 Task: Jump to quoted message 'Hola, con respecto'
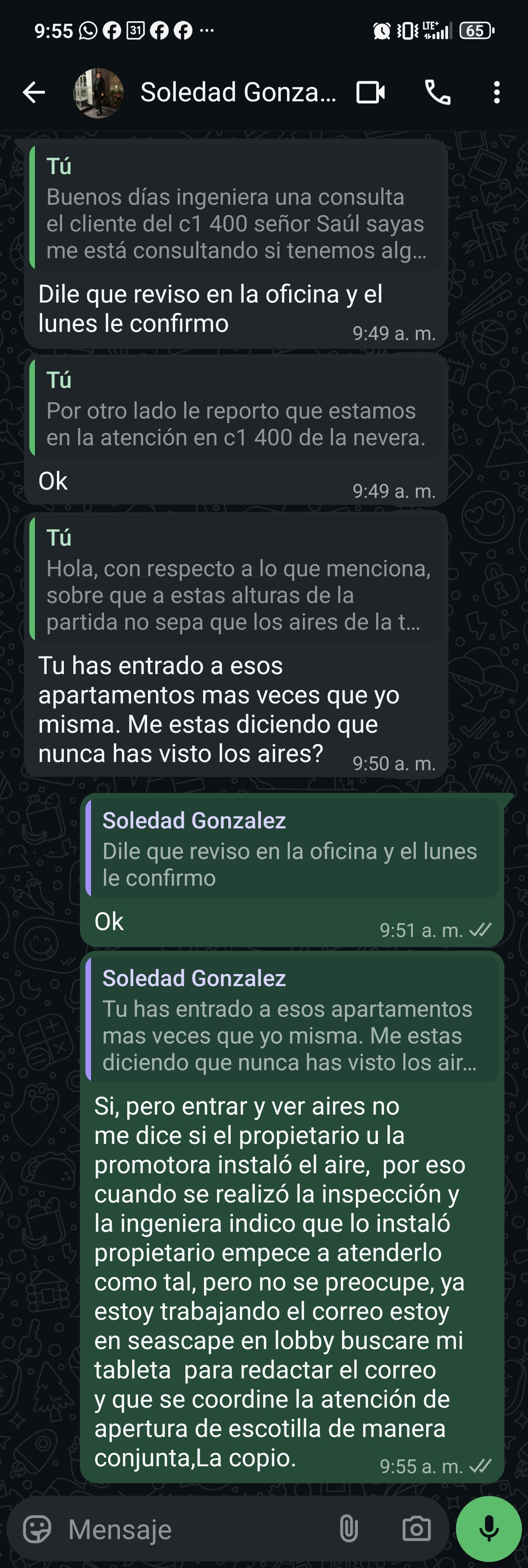click(236, 579)
